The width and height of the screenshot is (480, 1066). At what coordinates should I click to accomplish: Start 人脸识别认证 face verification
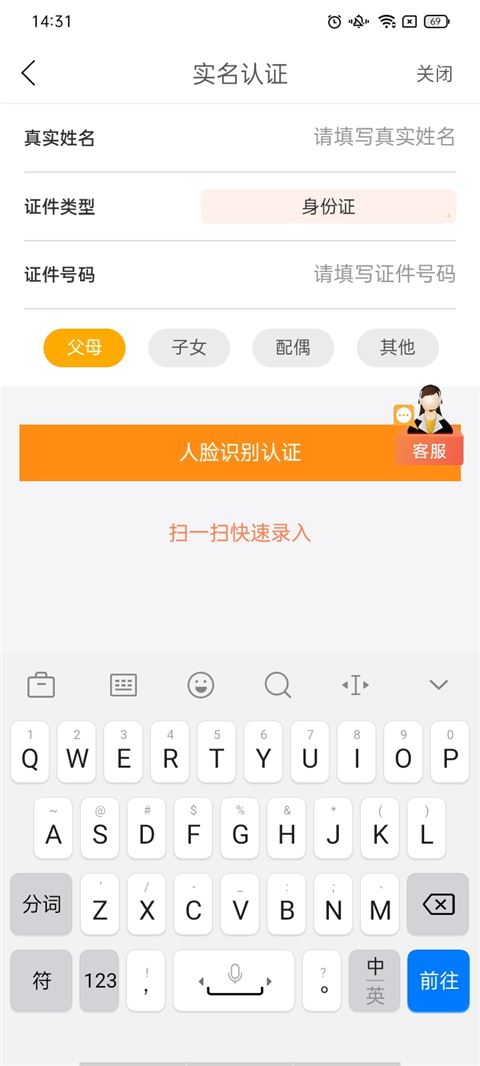(x=240, y=453)
